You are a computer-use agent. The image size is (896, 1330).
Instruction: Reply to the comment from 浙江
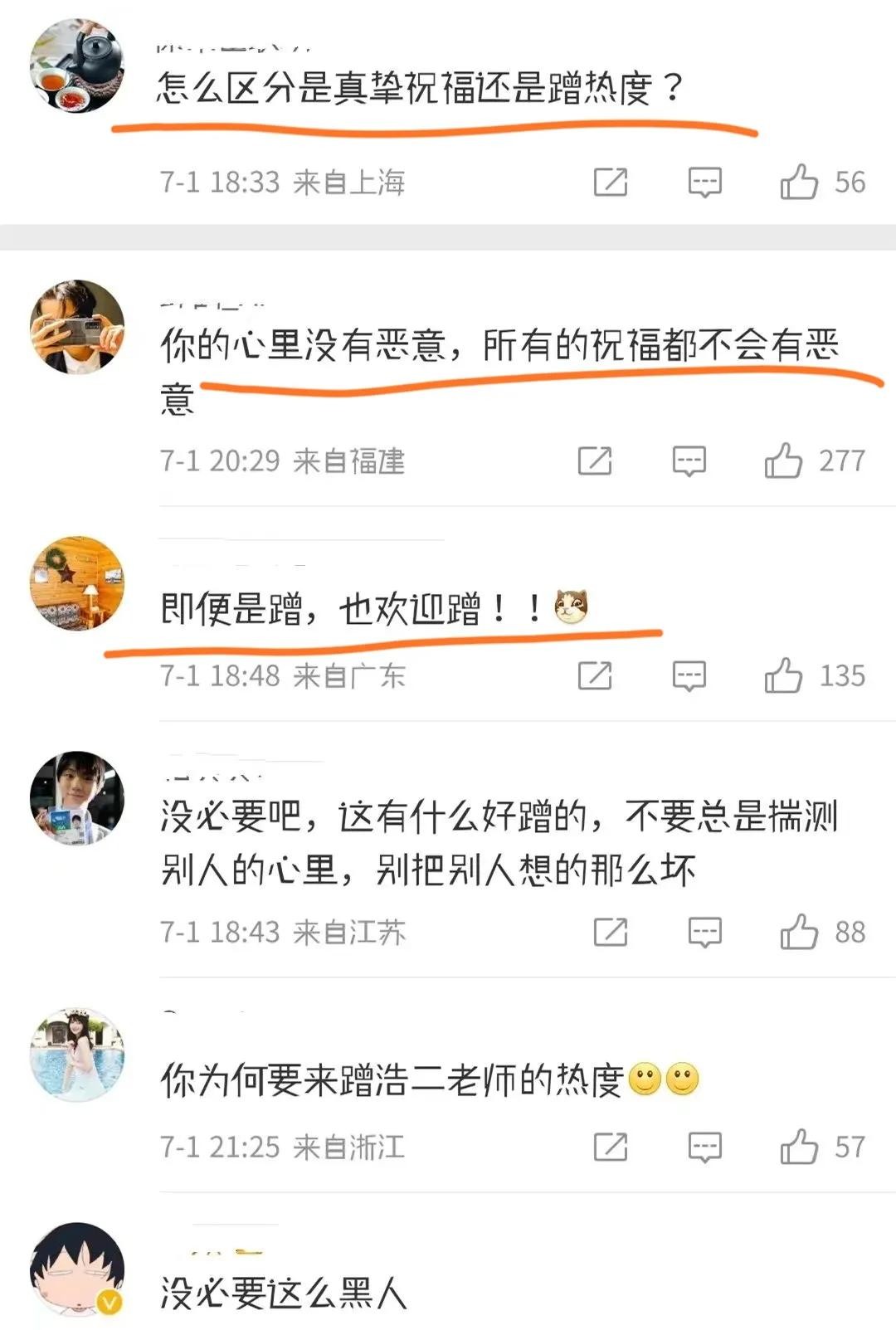pyautogui.click(x=704, y=1147)
